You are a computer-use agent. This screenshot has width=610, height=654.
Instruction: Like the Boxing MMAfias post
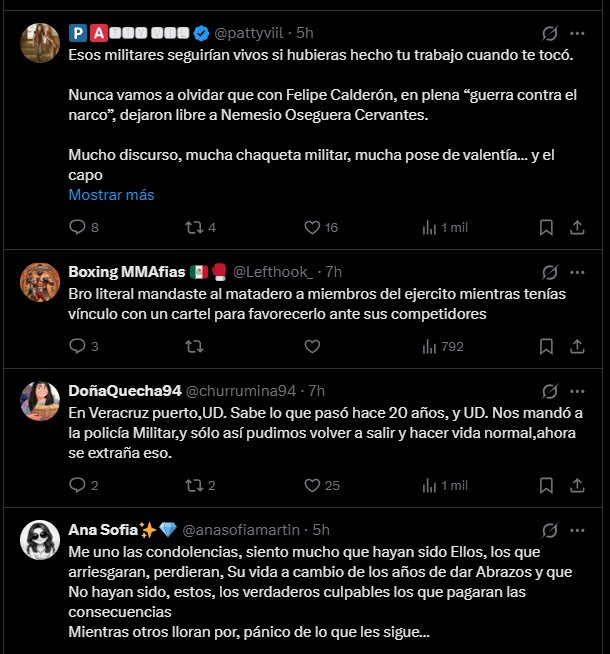[312, 346]
